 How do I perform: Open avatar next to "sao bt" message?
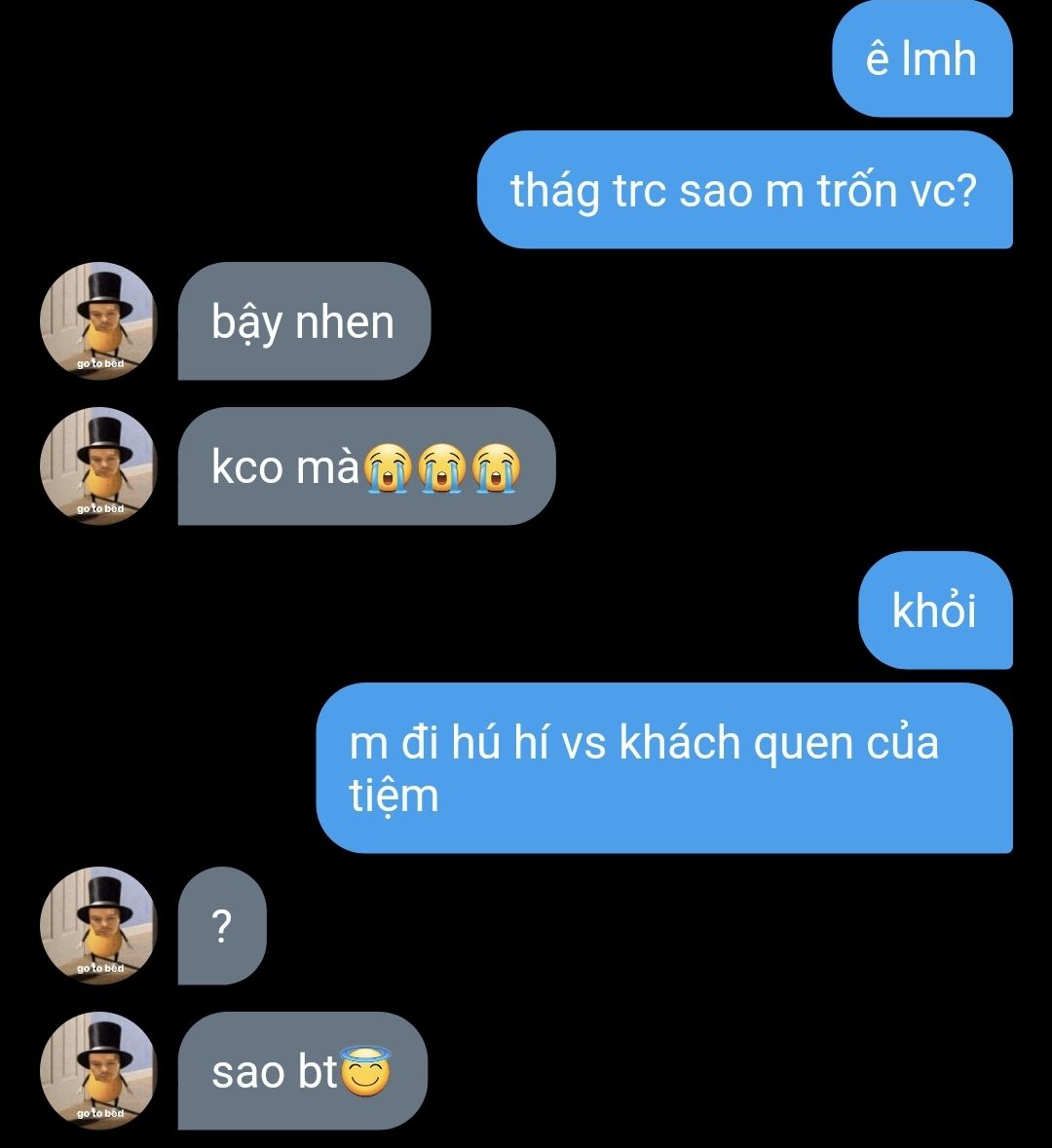click(x=98, y=1070)
